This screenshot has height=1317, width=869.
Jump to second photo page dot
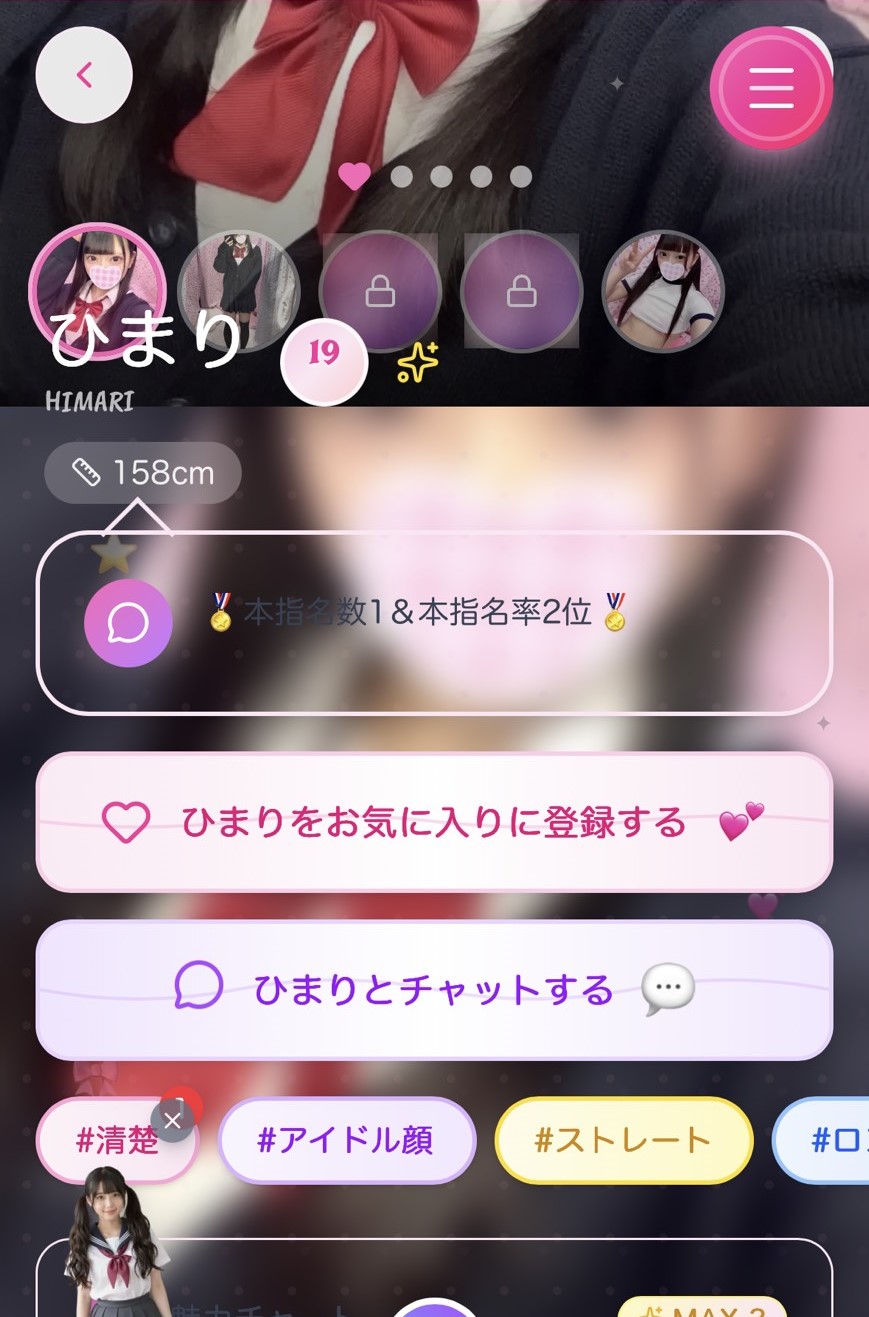point(401,177)
